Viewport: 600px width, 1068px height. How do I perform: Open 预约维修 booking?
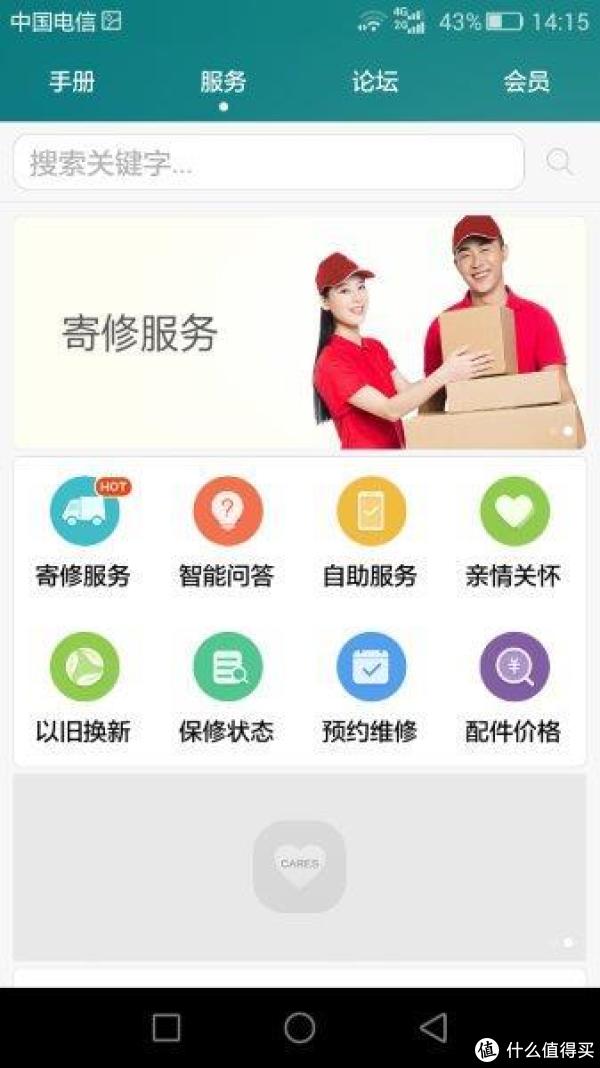(371, 688)
